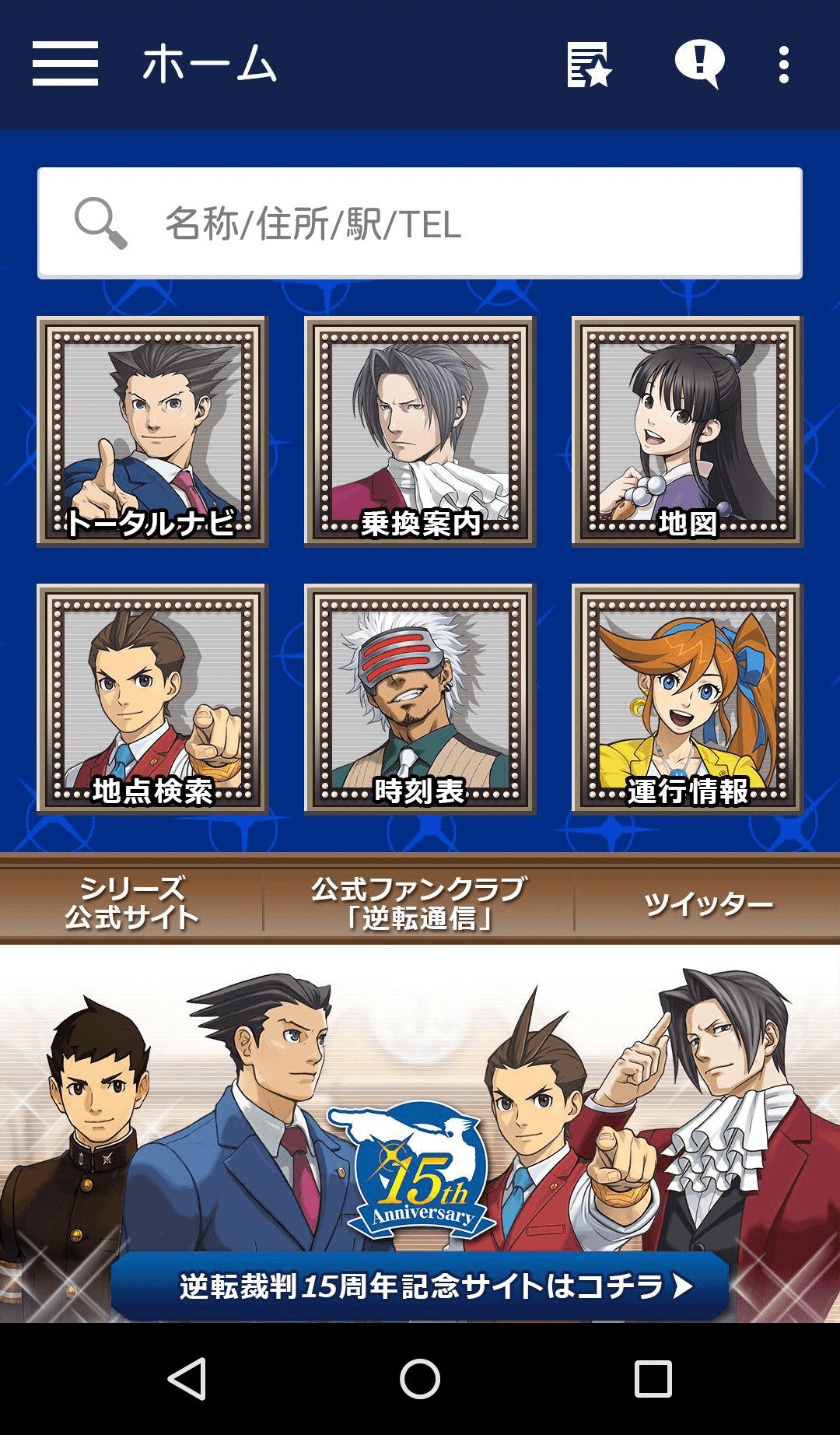Viewport: 840px width, 1435px height.
Task: Select the 地点検索 tile
Action: pyautogui.click(x=152, y=699)
